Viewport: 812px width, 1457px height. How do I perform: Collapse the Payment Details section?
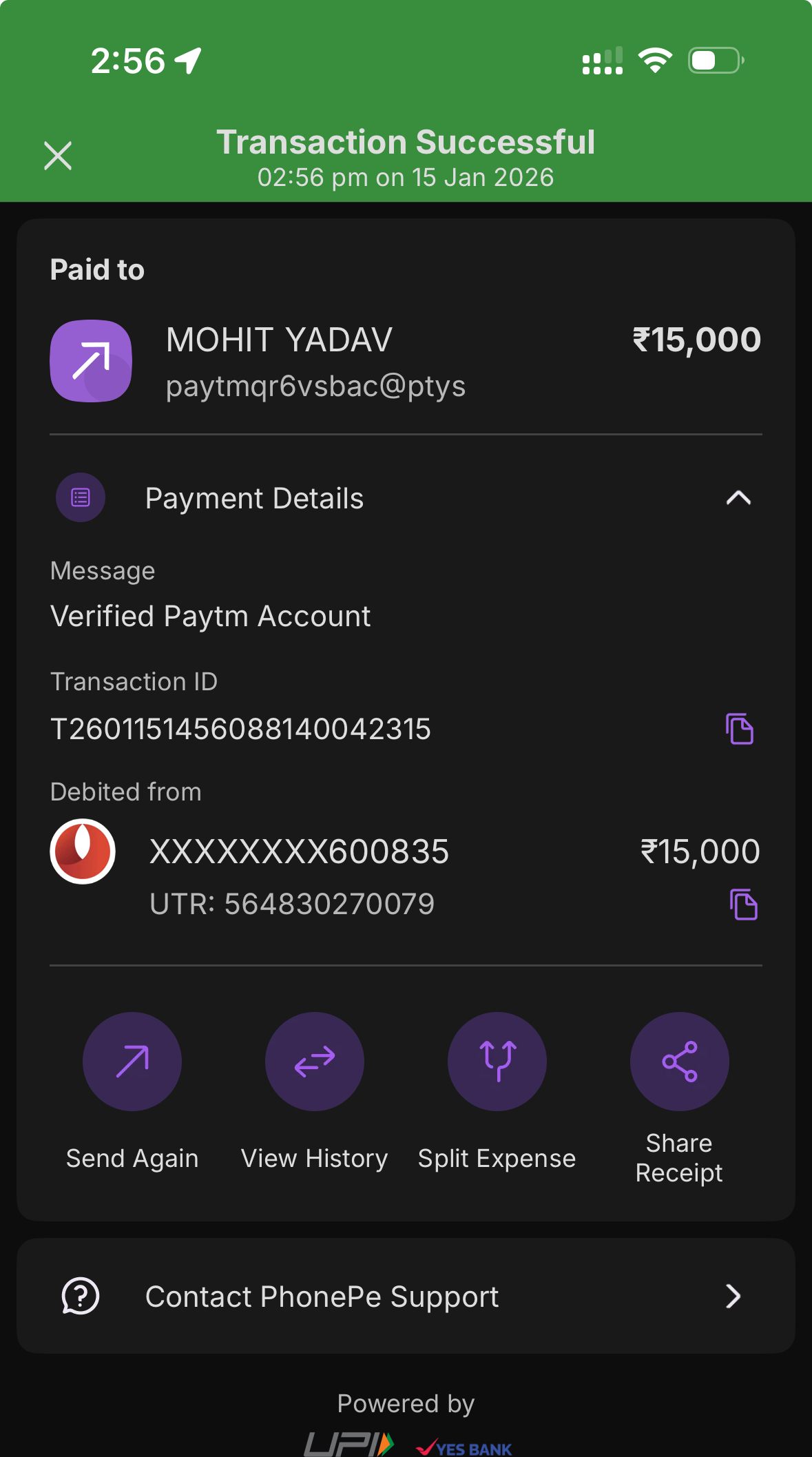pyautogui.click(x=738, y=498)
